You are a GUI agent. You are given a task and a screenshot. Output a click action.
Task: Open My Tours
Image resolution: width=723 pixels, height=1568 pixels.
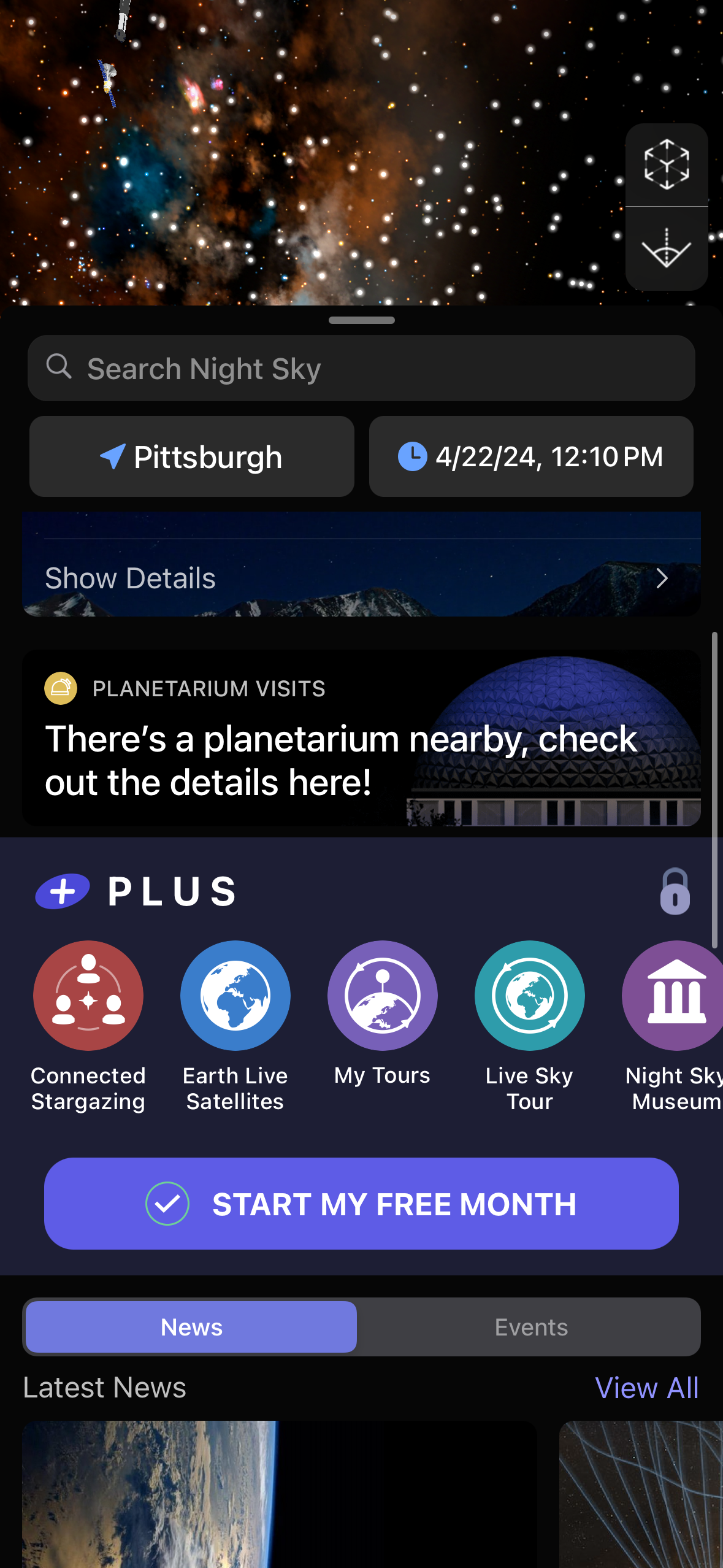click(x=382, y=995)
